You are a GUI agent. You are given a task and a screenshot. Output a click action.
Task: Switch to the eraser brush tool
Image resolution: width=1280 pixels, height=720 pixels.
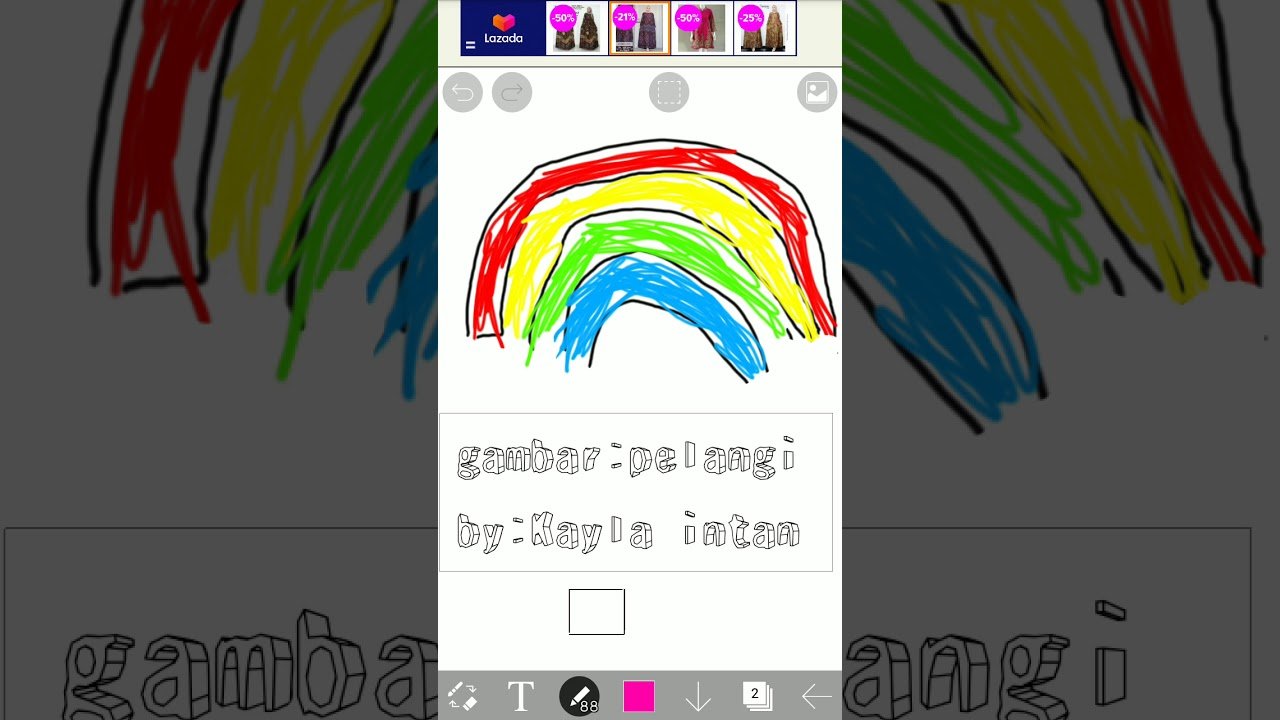[x=462, y=696]
